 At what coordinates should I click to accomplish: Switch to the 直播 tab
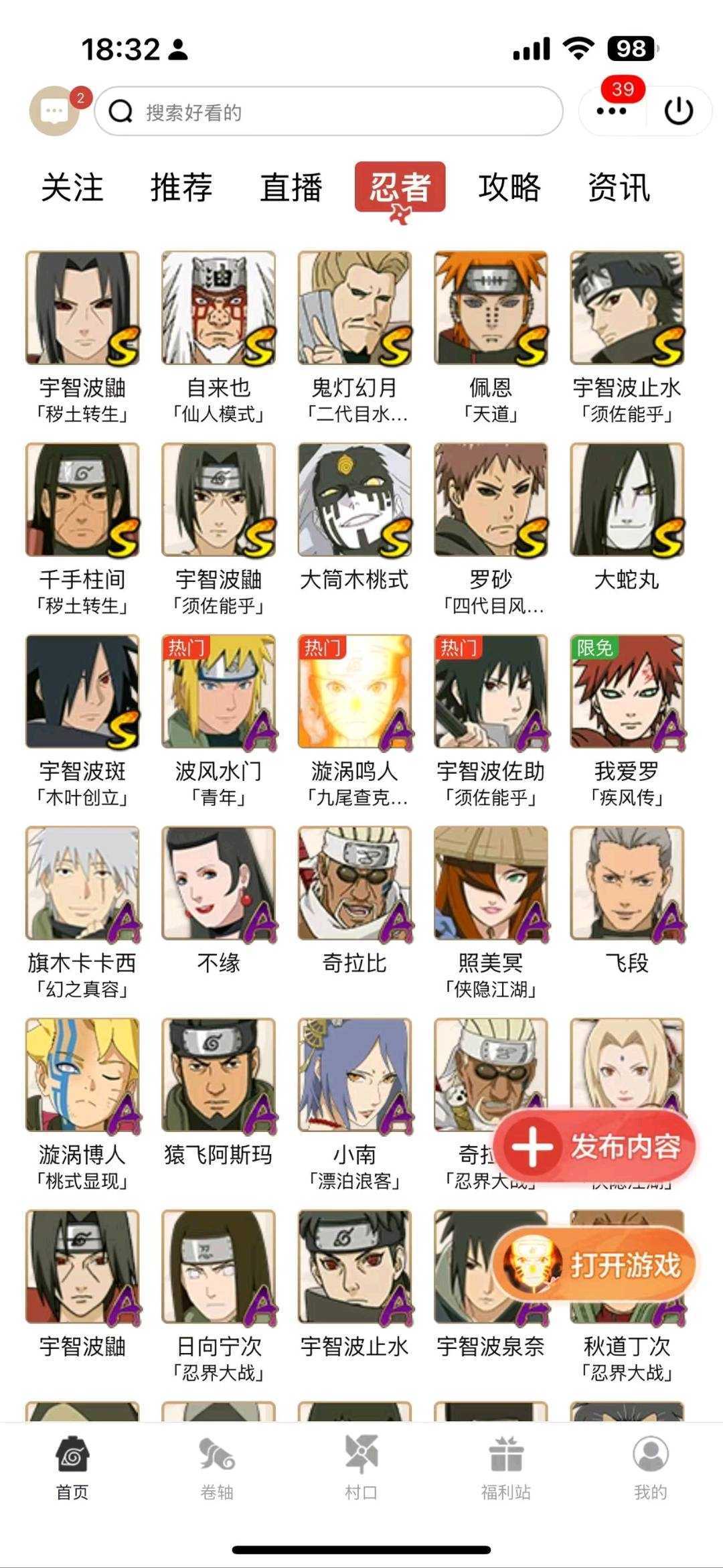click(x=291, y=187)
